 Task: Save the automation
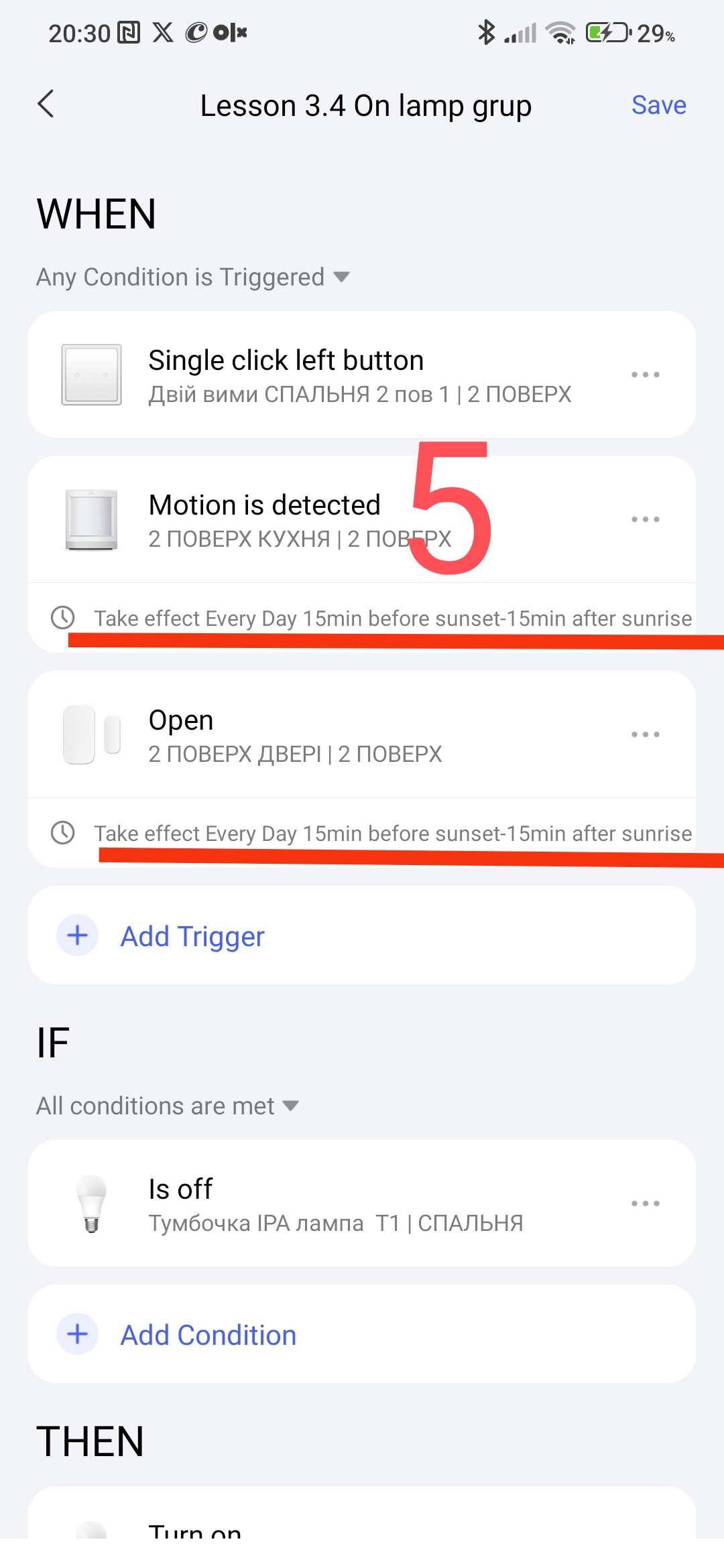pos(658,105)
